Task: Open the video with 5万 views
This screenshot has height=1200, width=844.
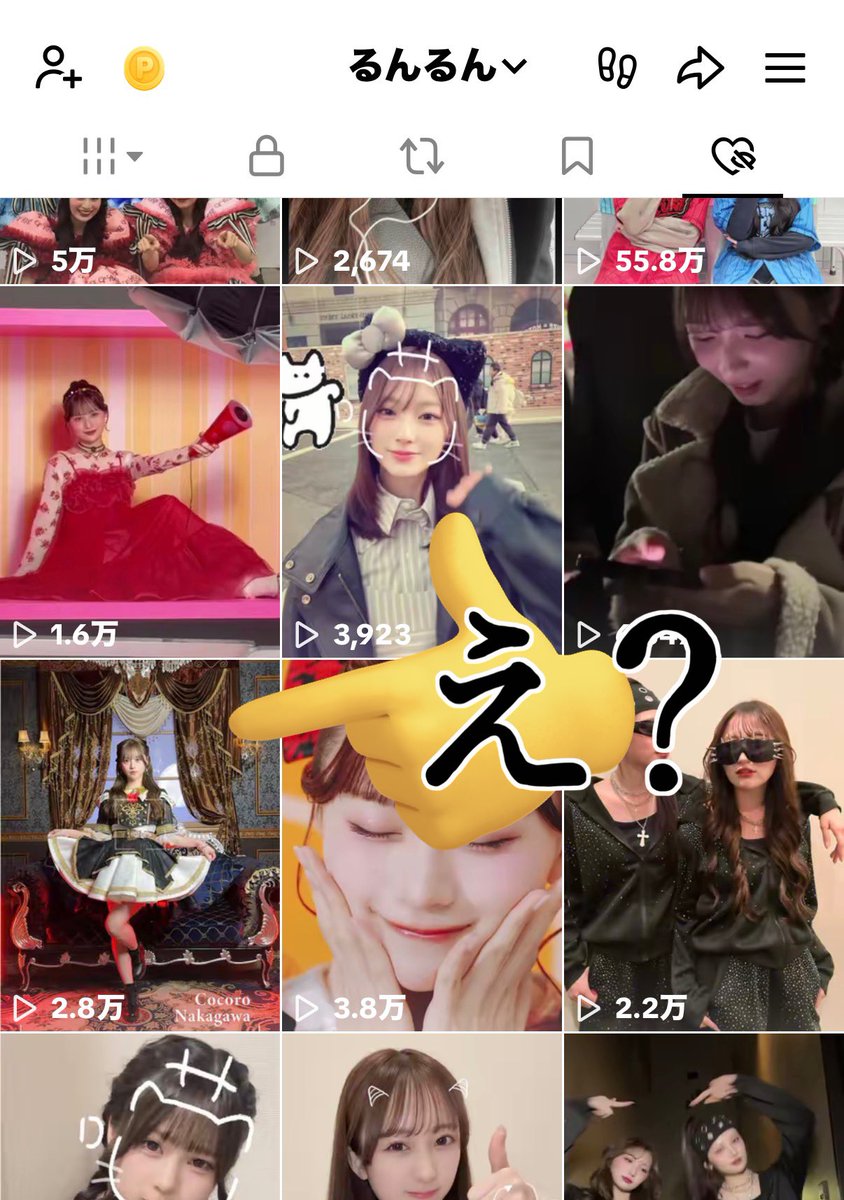Action: point(140,241)
